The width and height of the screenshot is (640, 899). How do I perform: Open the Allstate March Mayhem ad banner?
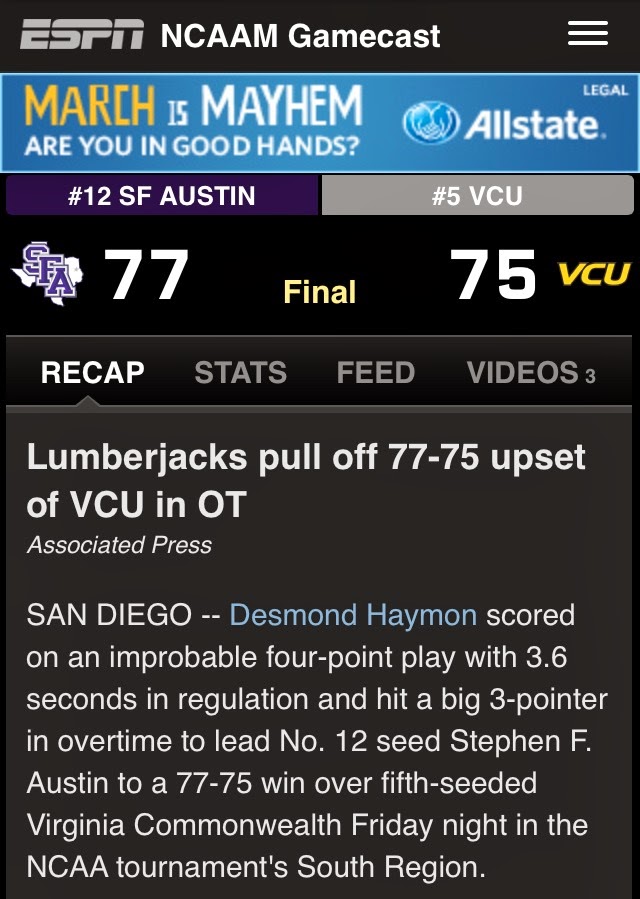[320, 122]
